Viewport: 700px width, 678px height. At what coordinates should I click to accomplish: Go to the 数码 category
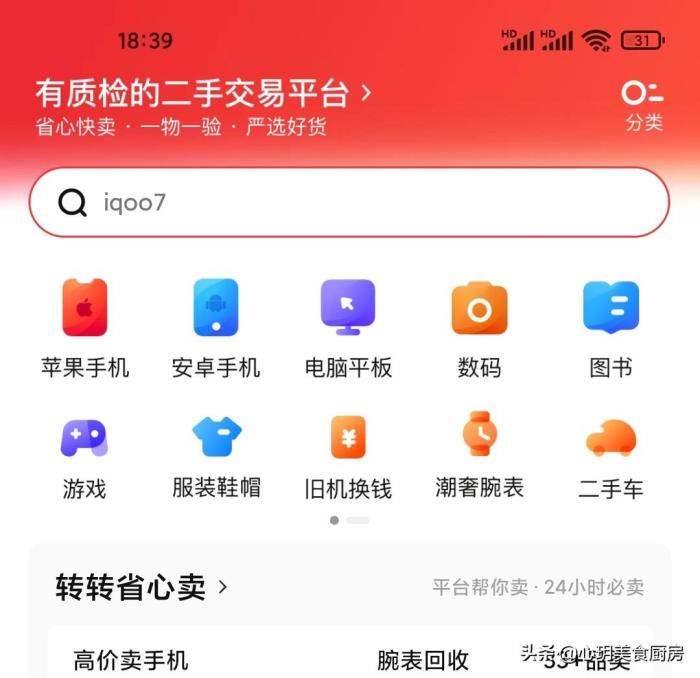(479, 327)
